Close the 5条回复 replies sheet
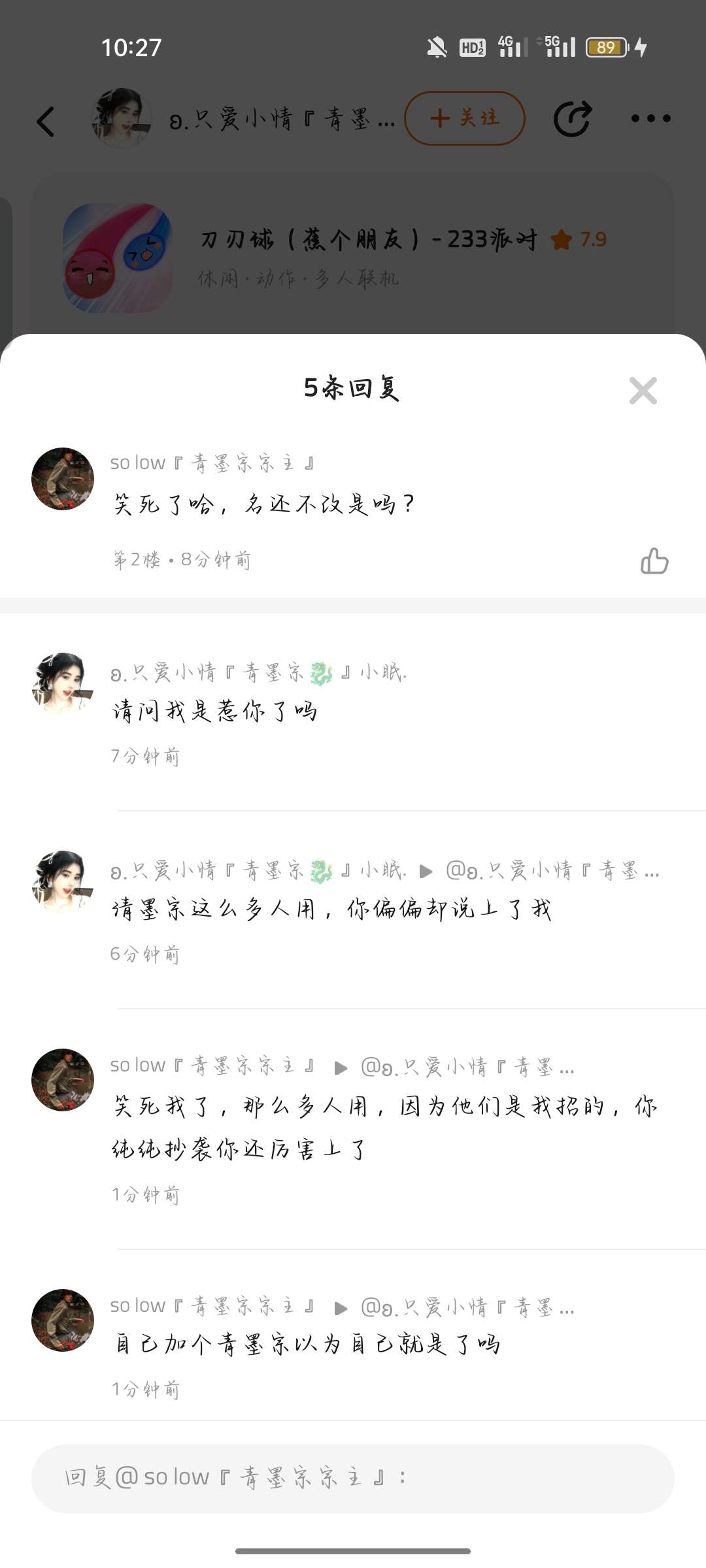Viewport: 706px width, 1568px height. tap(643, 391)
